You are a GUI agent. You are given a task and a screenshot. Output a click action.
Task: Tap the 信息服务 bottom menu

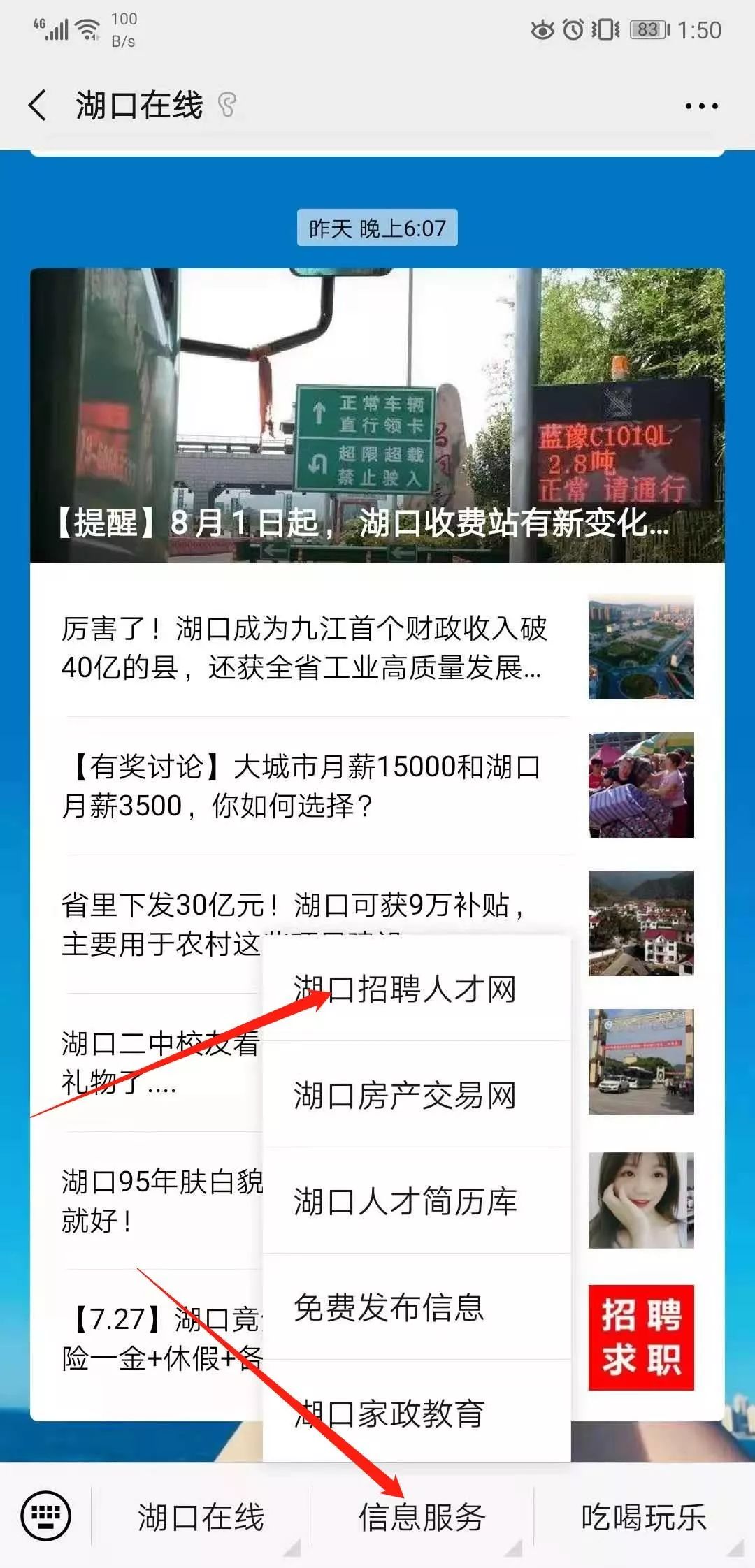[x=422, y=1517]
